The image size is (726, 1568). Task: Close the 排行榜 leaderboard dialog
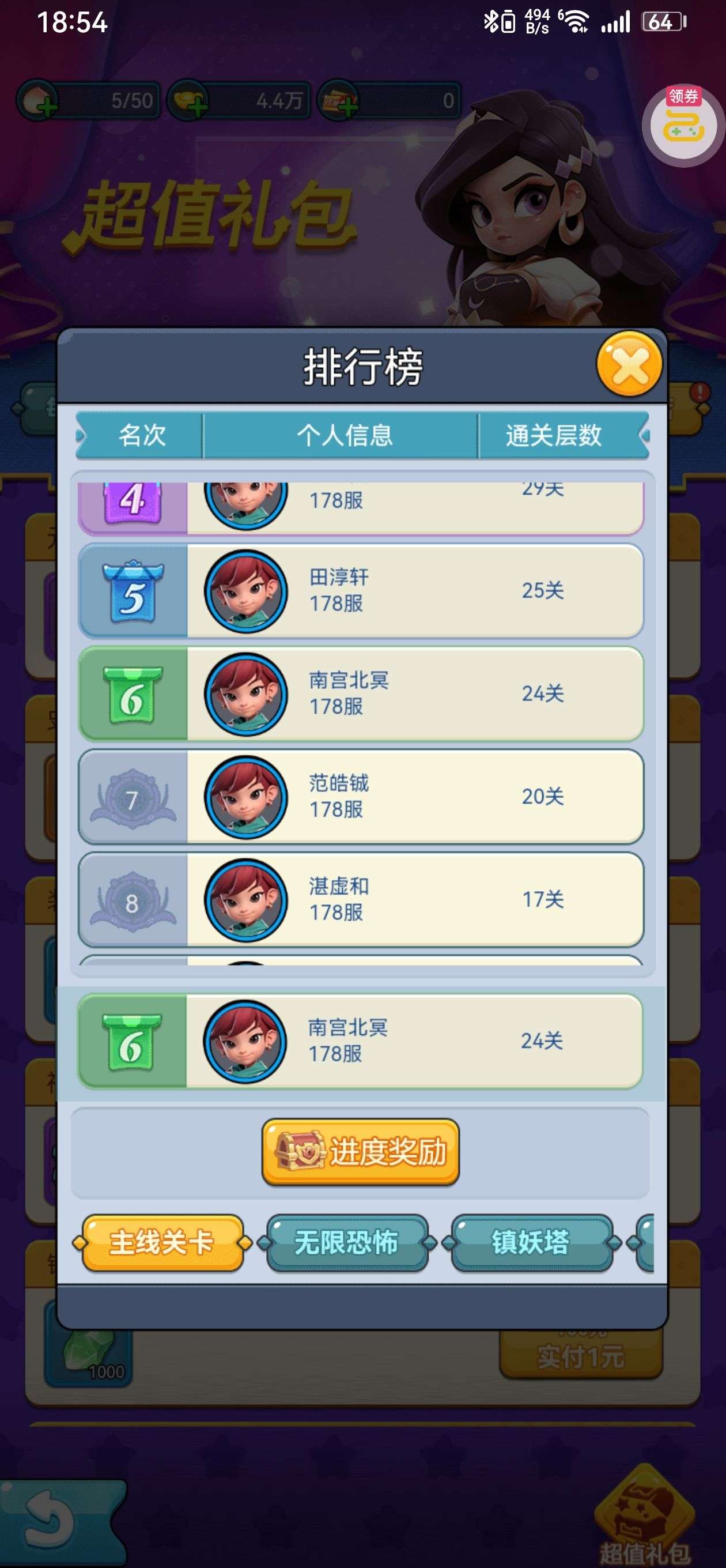click(x=629, y=364)
